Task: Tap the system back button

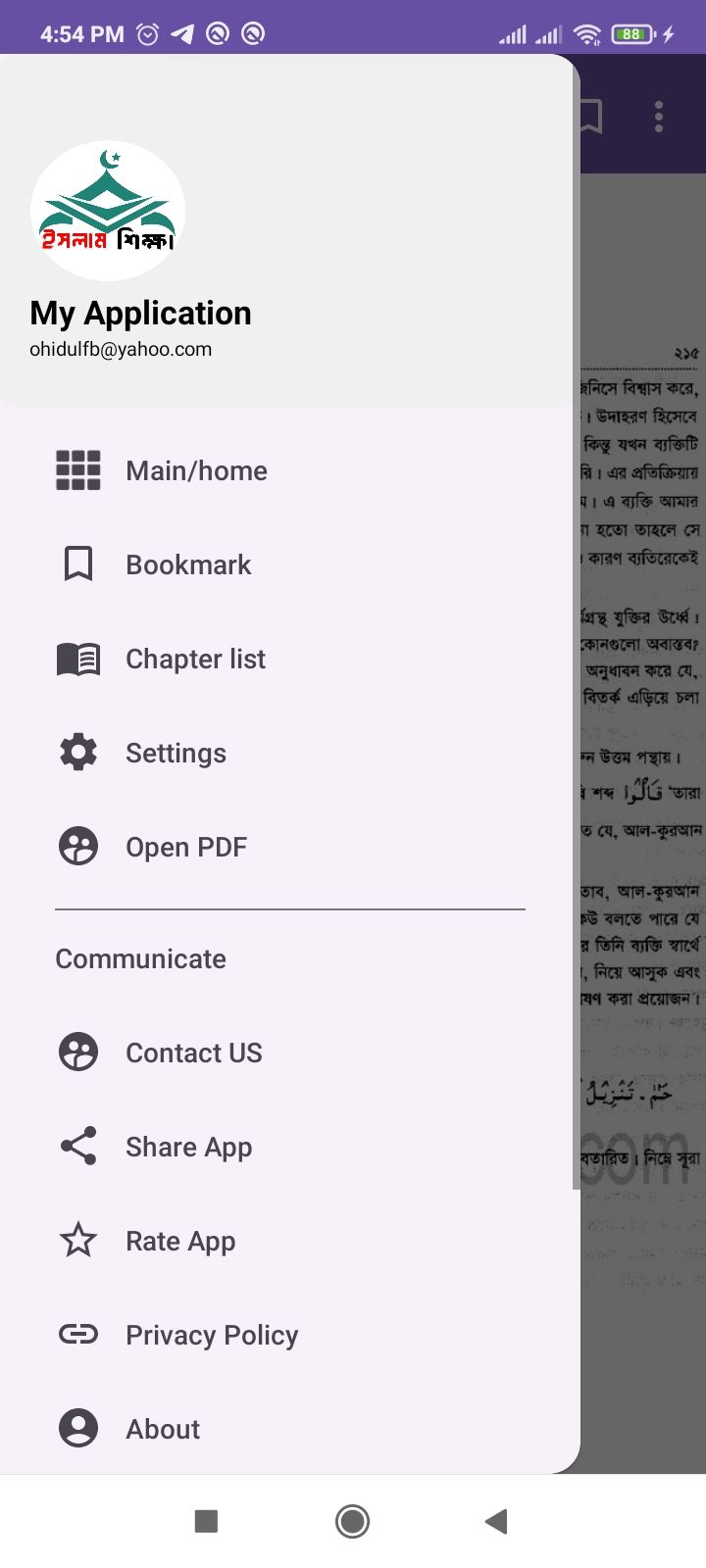Action: point(496,1521)
